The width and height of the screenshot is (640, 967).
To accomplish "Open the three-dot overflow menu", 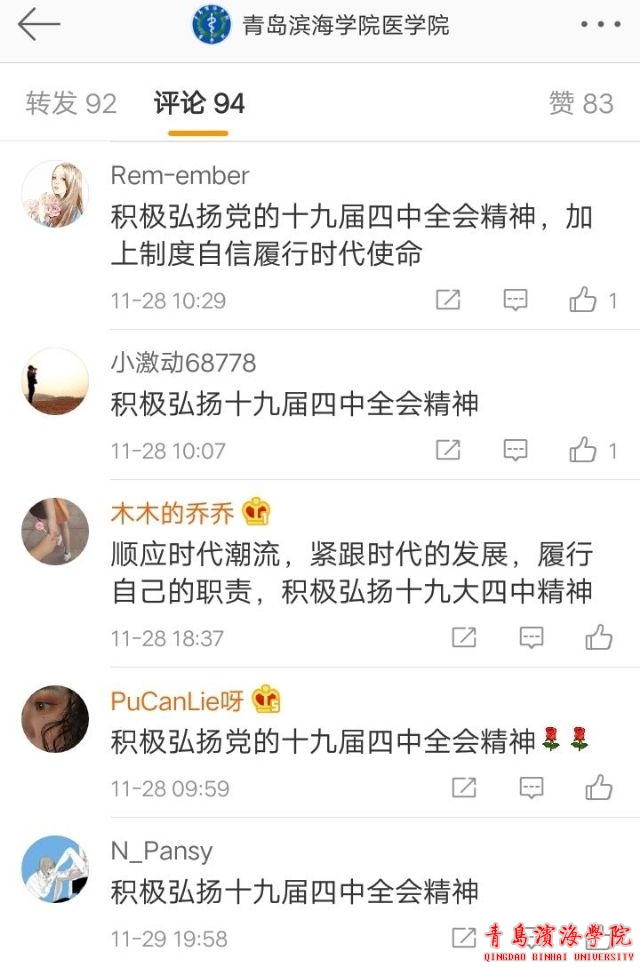I will pos(600,25).
